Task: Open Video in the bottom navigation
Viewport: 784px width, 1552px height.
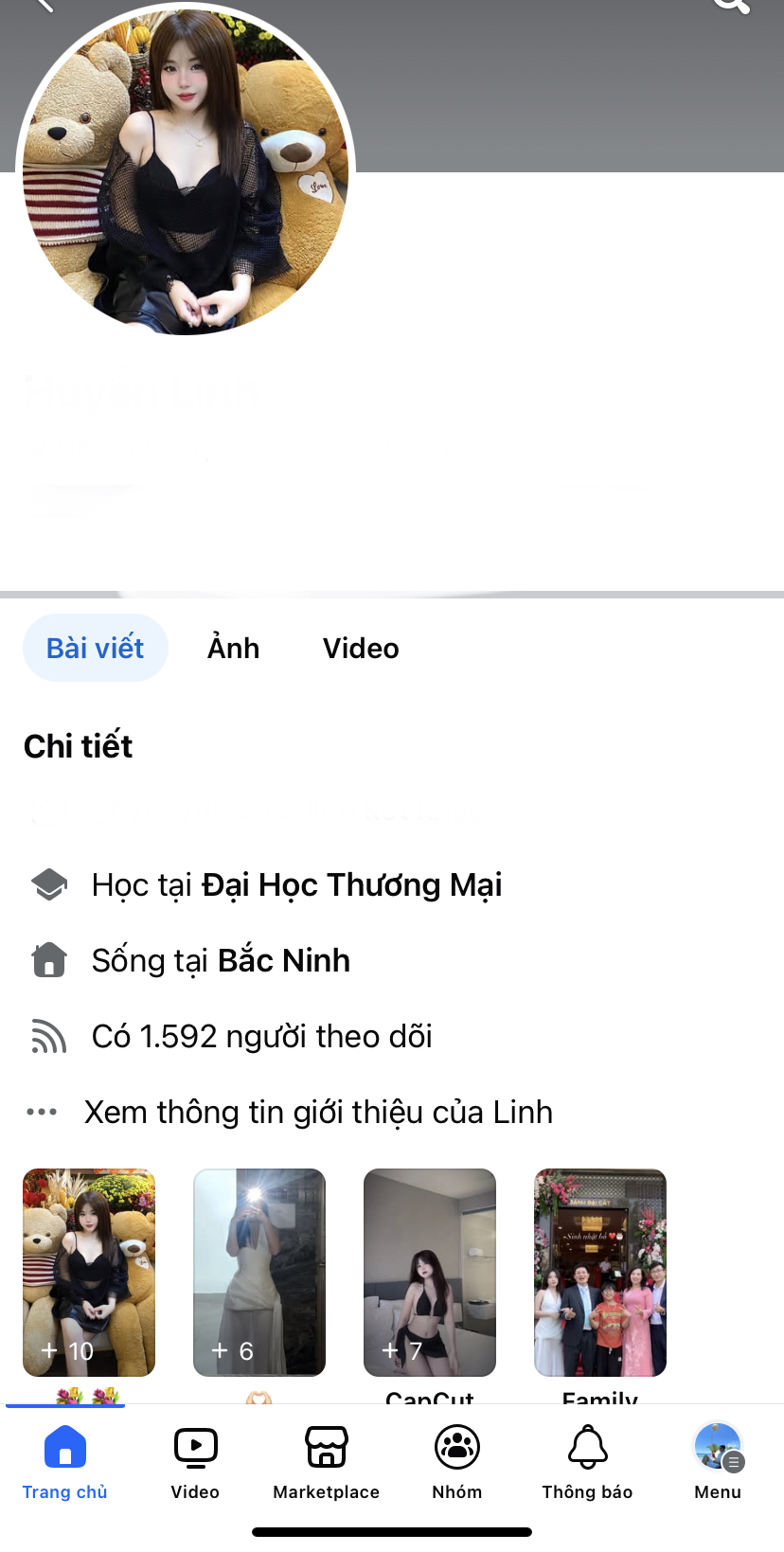Action: pos(195,1463)
